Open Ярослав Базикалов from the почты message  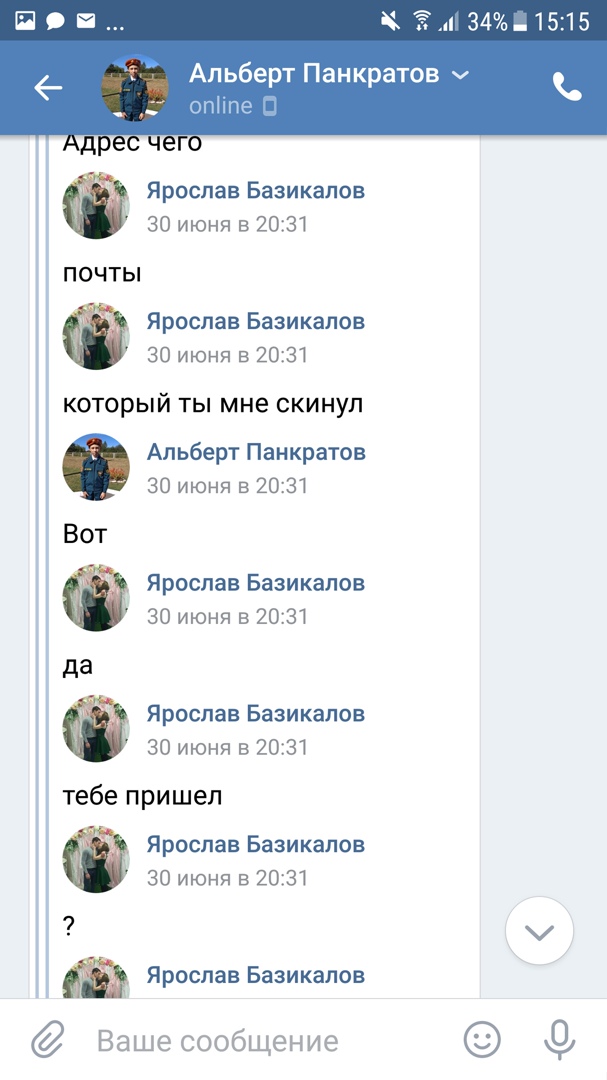tap(255, 190)
